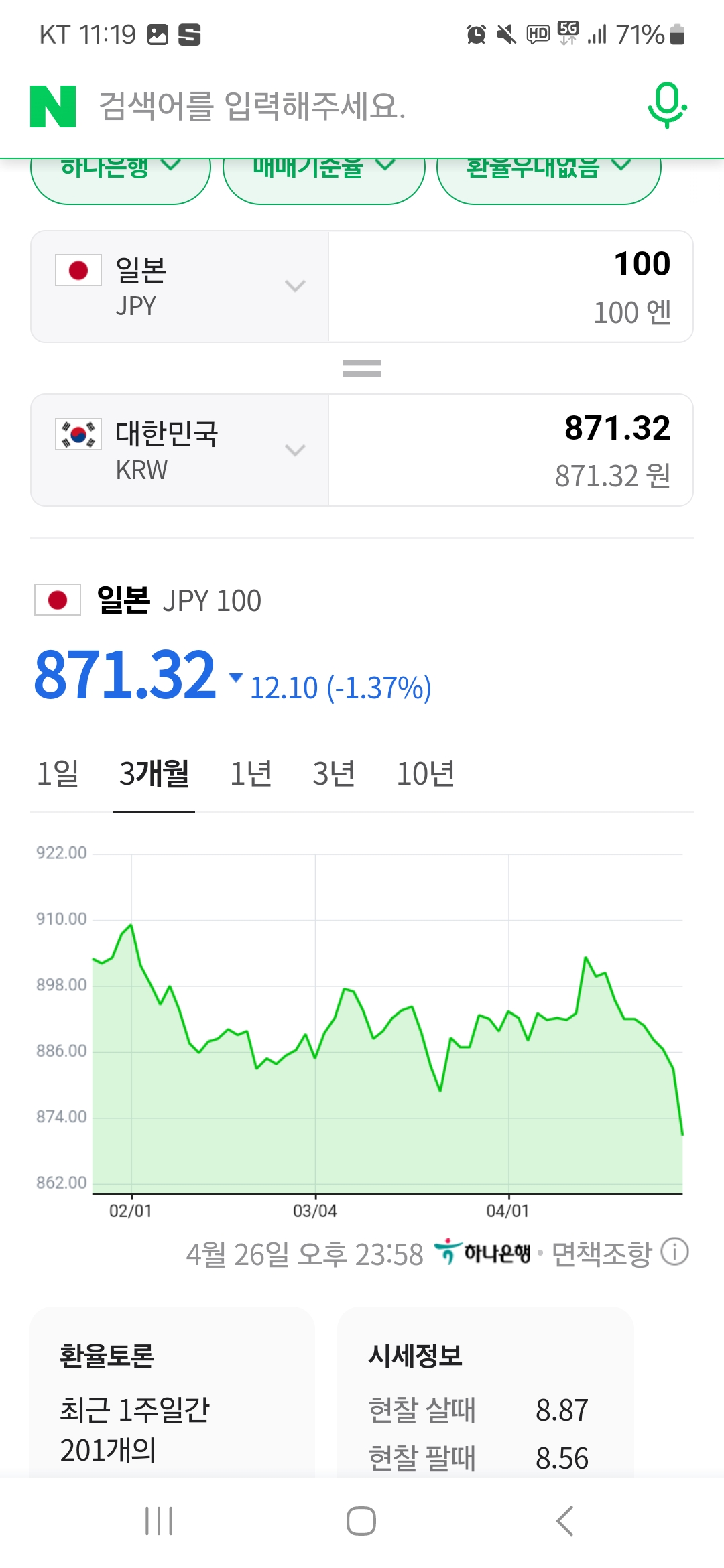View the 3년 chart period
This screenshot has height=1568, width=724.
(x=334, y=774)
